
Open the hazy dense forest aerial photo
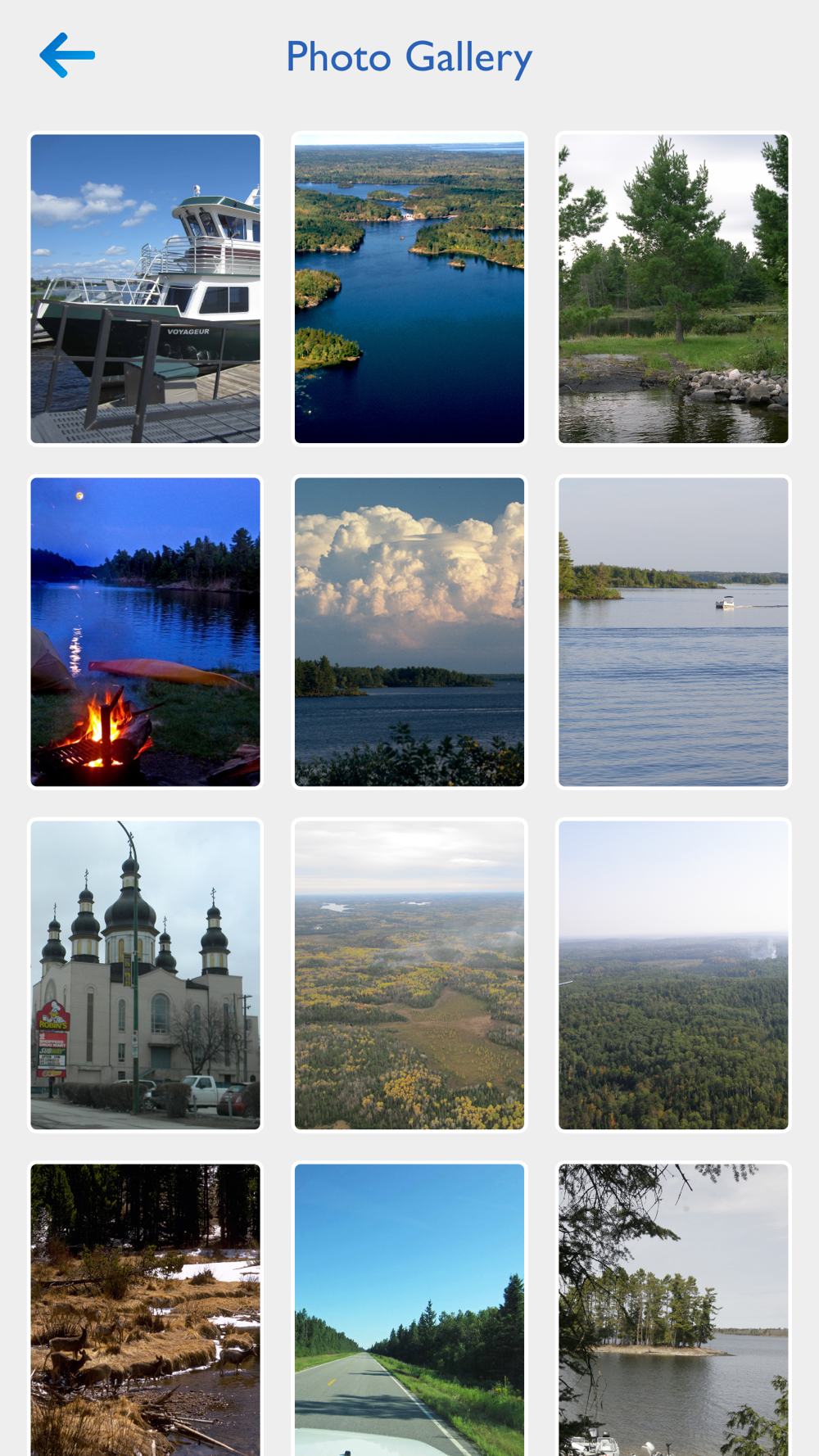(673, 975)
